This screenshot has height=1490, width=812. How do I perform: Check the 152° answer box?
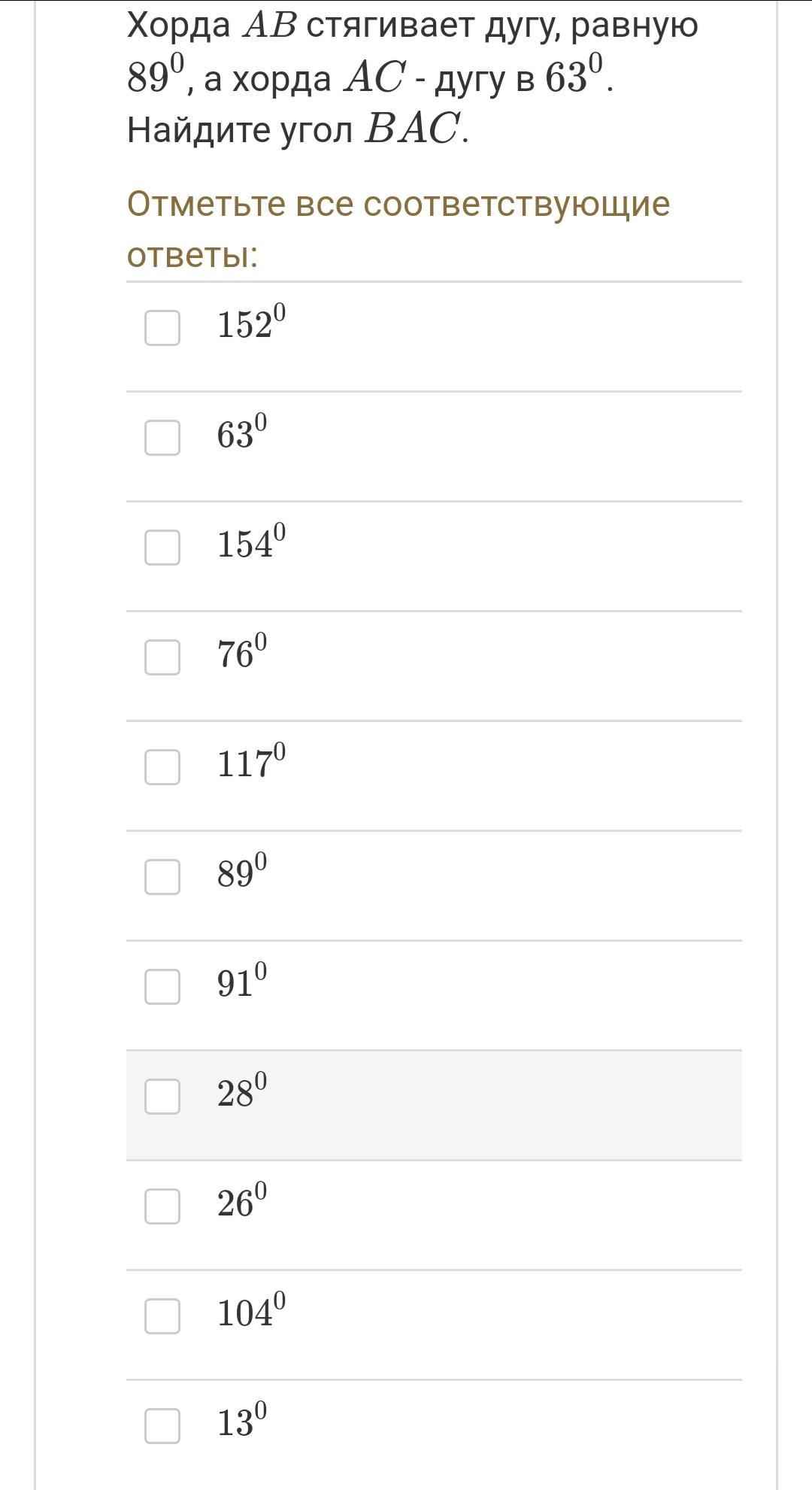coord(162,327)
